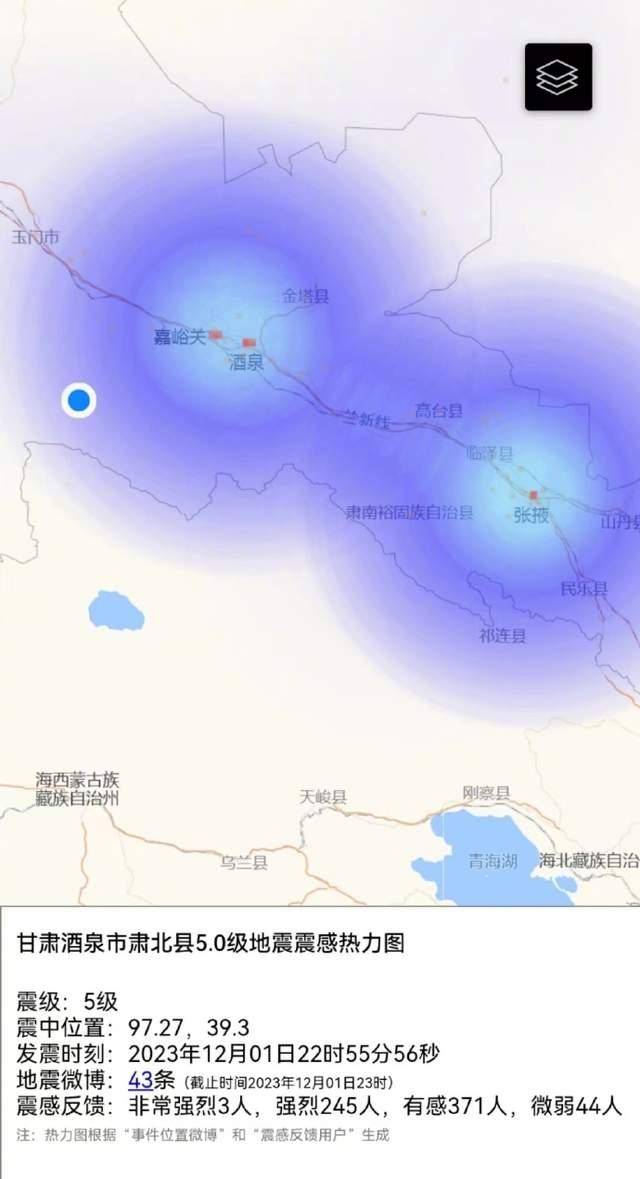Open the map layers switcher
The height and width of the screenshot is (1179, 640).
pos(558,77)
